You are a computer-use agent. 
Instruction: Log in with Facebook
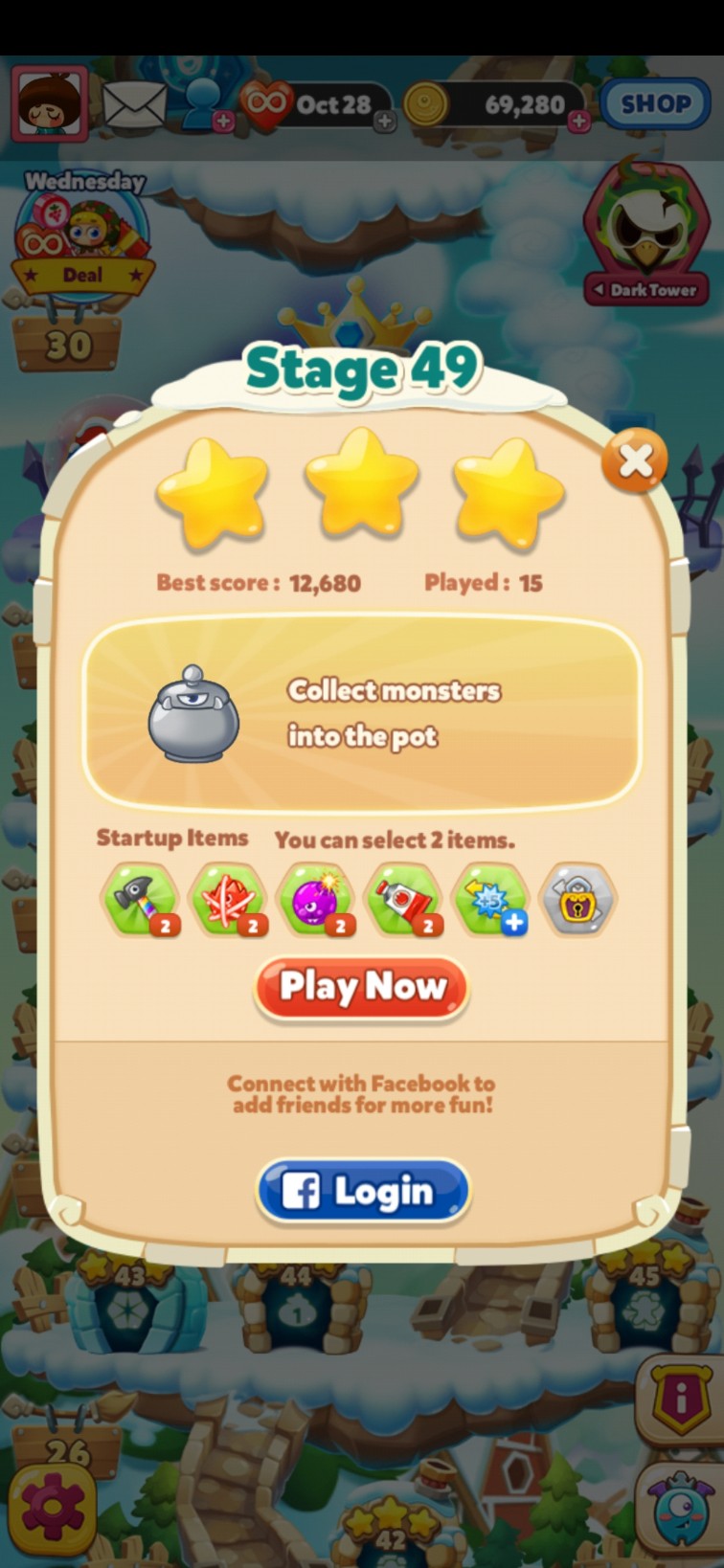pyautogui.click(x=363, y=1192)
